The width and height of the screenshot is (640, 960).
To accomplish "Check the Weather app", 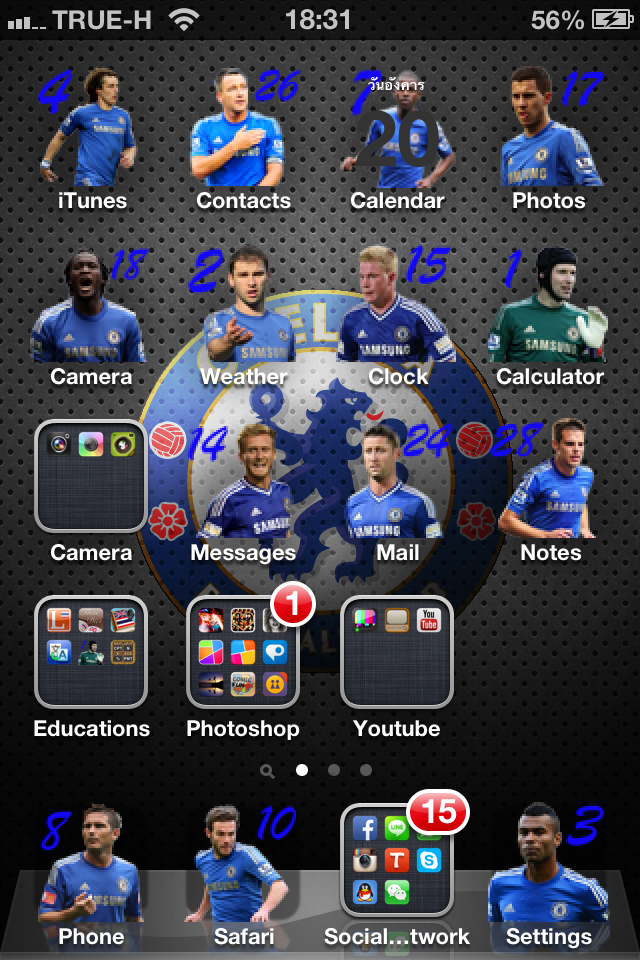I will point(244,308).
